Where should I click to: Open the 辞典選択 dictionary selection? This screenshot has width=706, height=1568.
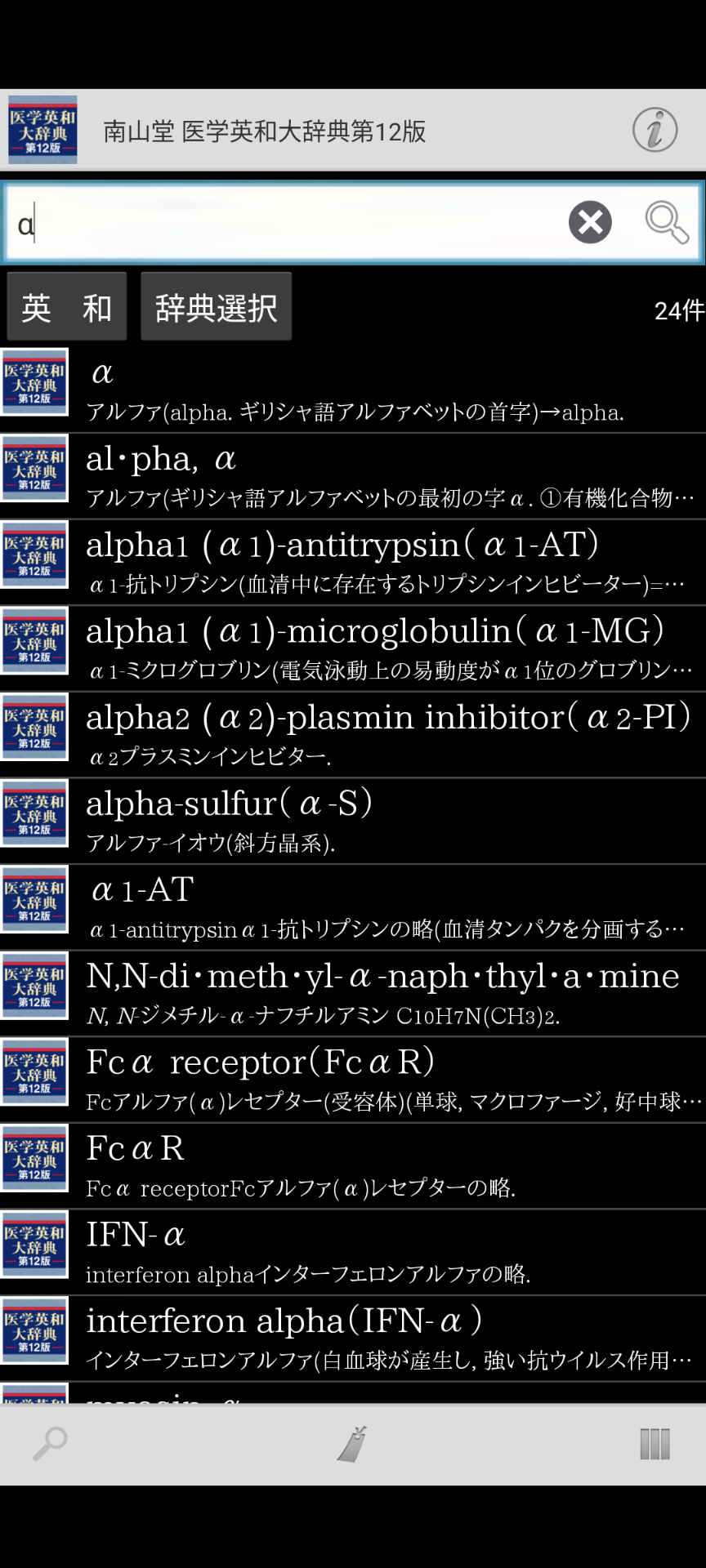pos(216,307)
